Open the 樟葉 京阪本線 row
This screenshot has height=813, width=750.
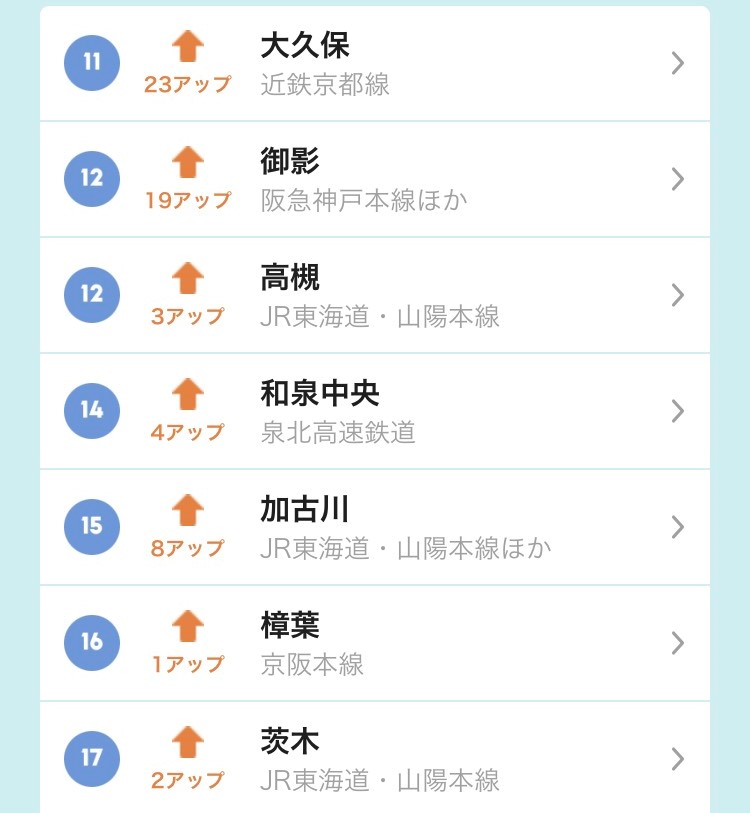[375, 643]
